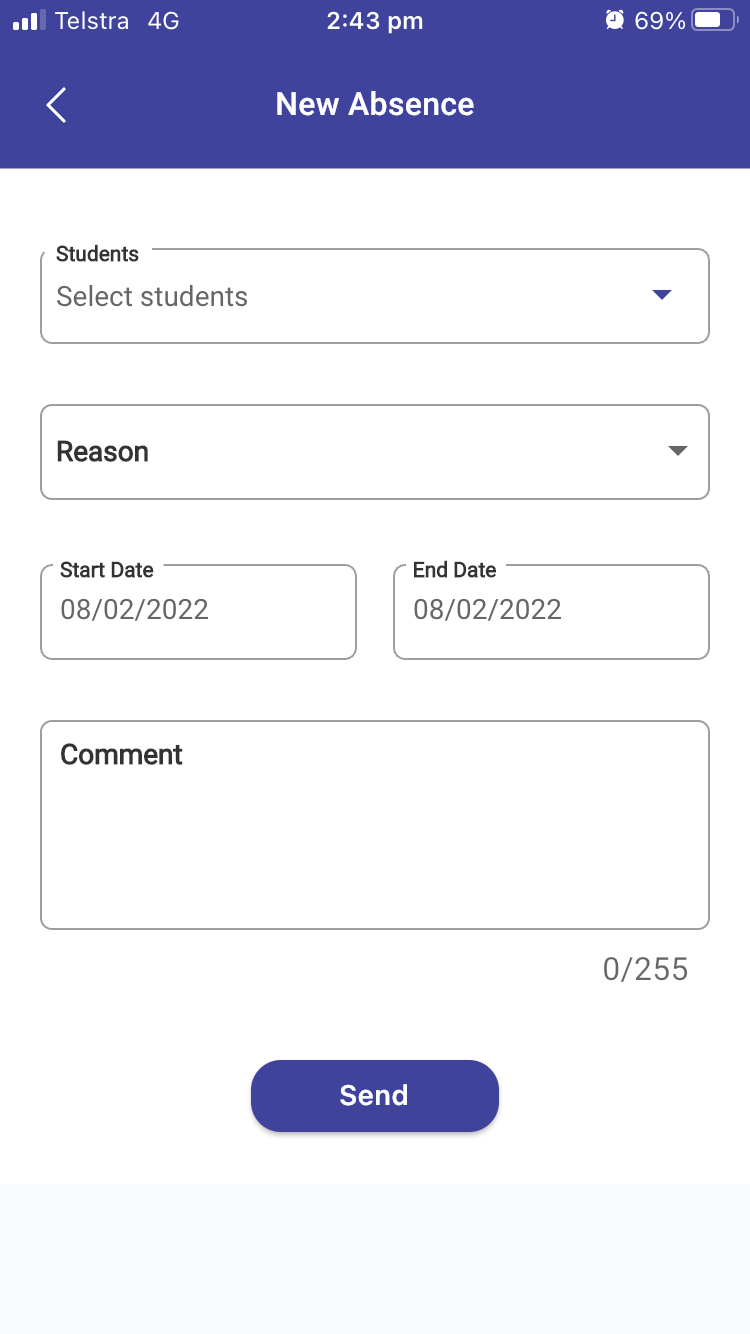Pick a Start Date
The width and height of the screenshot is (750, 1334).
tap(198, 611)
